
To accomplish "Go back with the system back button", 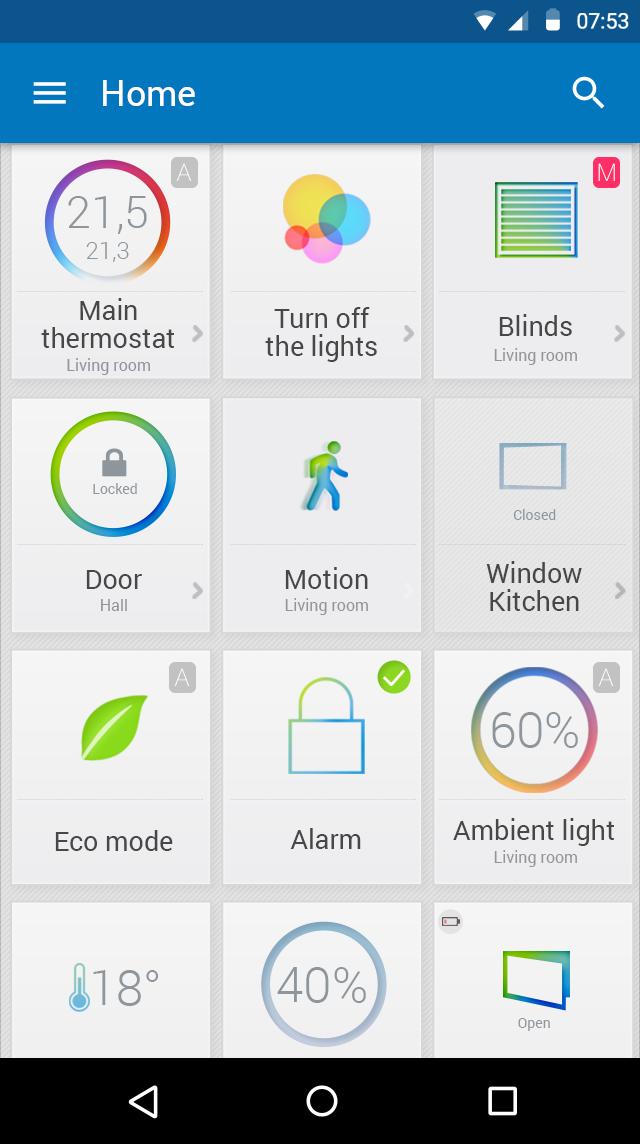I will click(x=144, y=1101).
